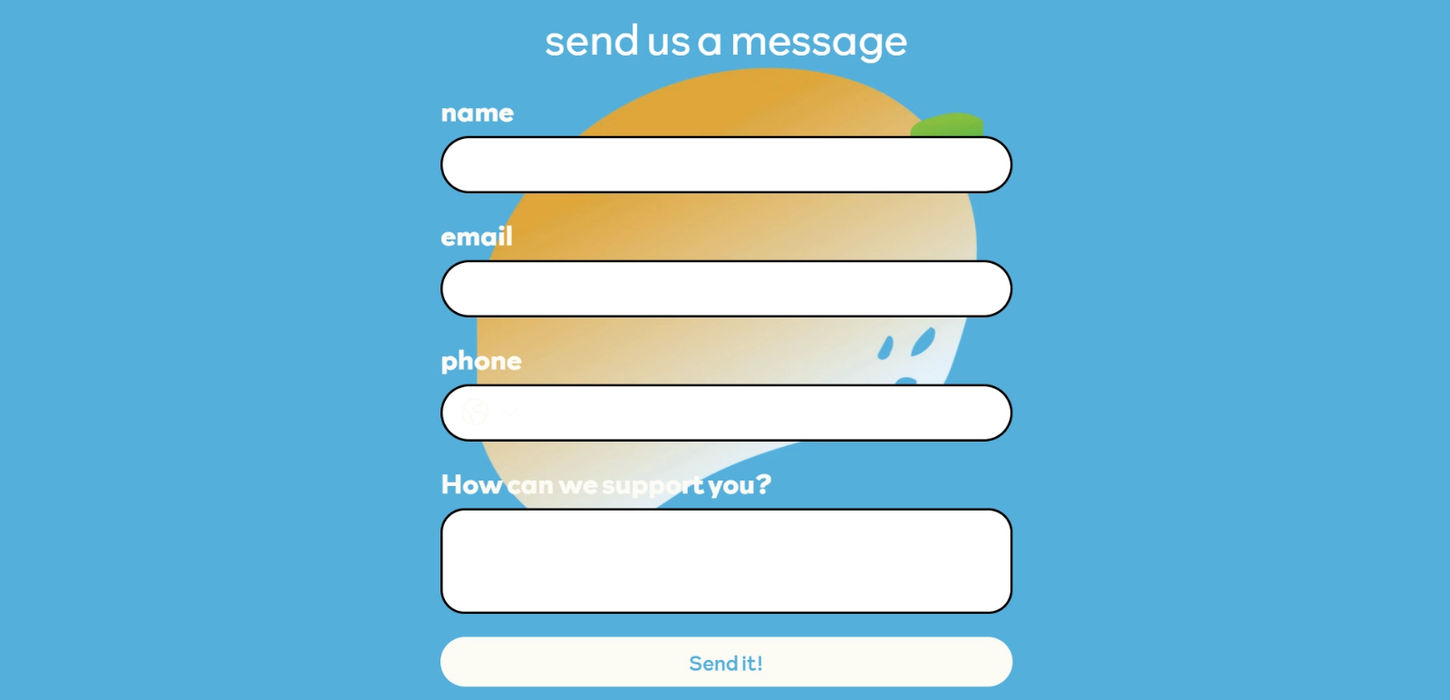The image size is (1450, 700).
Task: Select the phone number field
Action: point(760,413)
